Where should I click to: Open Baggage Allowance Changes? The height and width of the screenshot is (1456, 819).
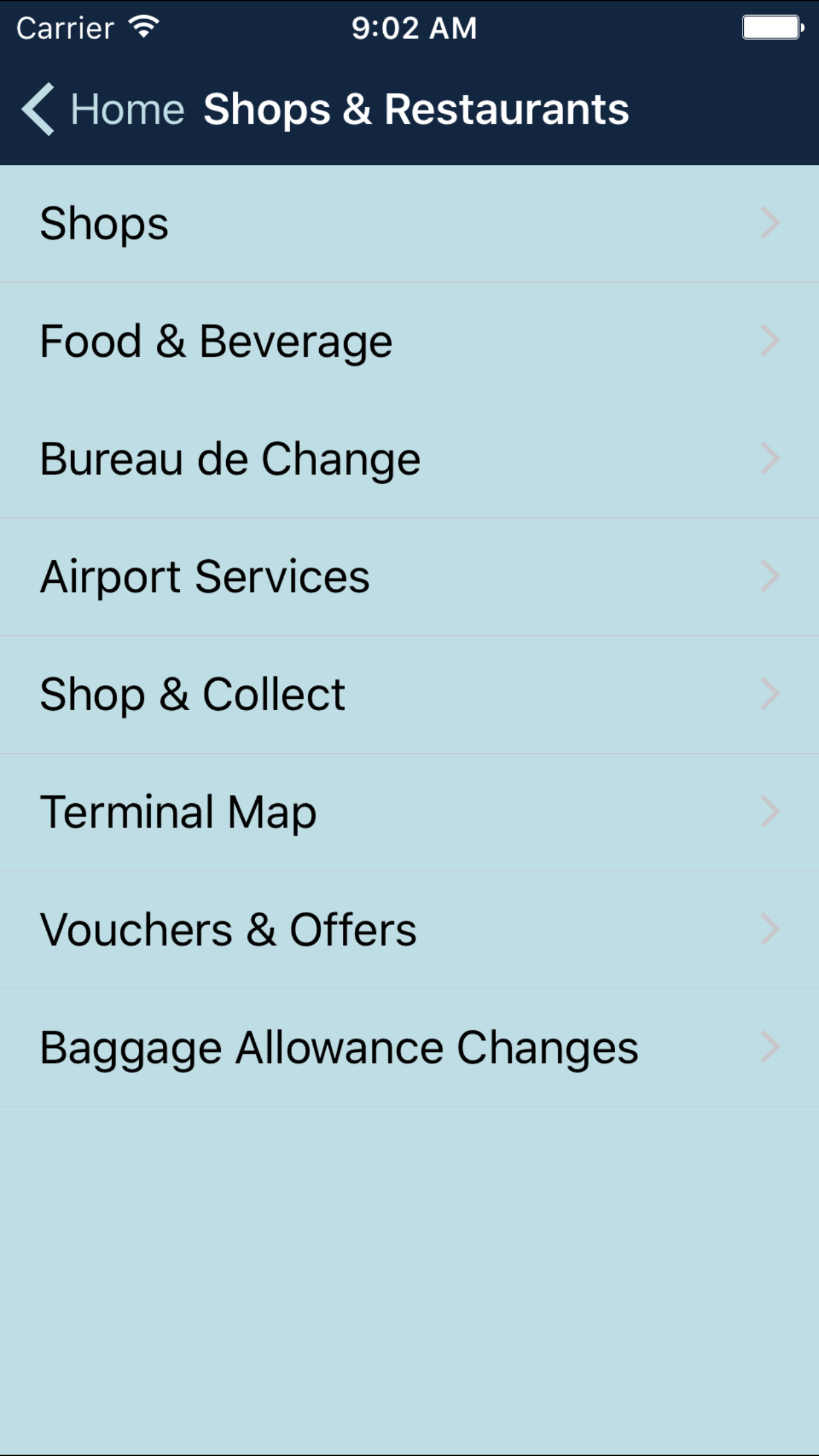point(409,1048)
